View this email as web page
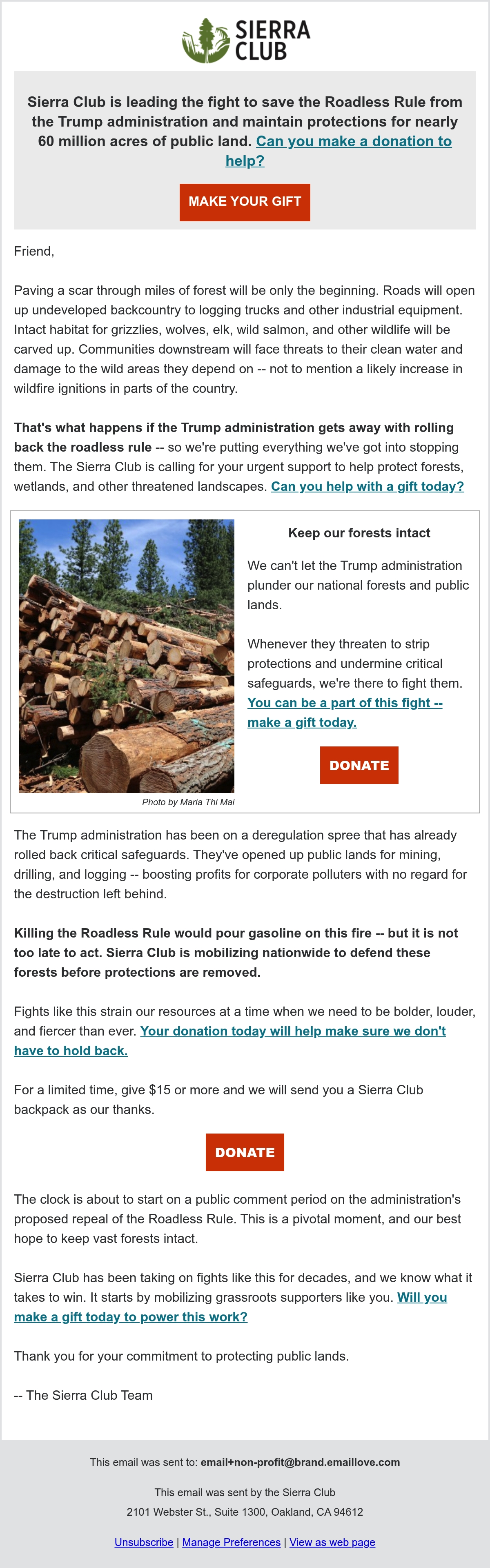Image resolution: width=490 pixels, height=1568 pixels. [332, 1542]
